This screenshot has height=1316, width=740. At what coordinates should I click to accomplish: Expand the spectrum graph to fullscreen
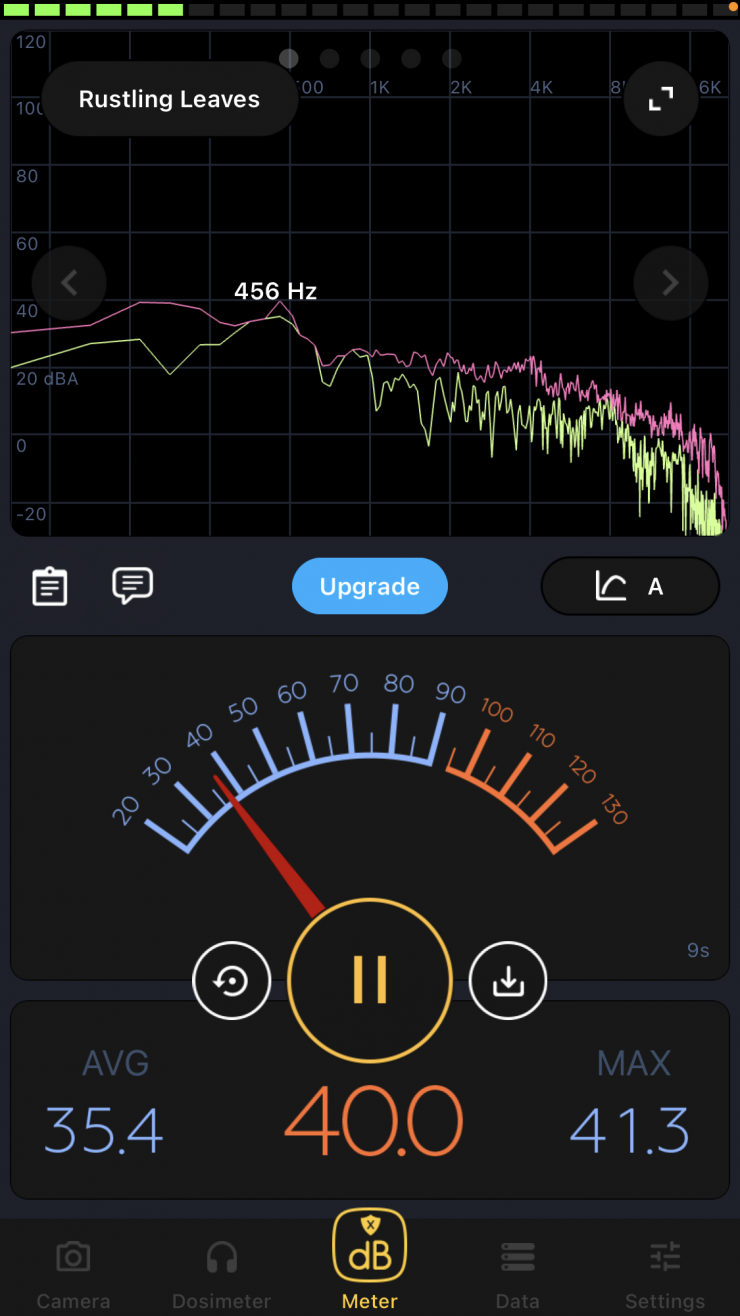point(660,99)
